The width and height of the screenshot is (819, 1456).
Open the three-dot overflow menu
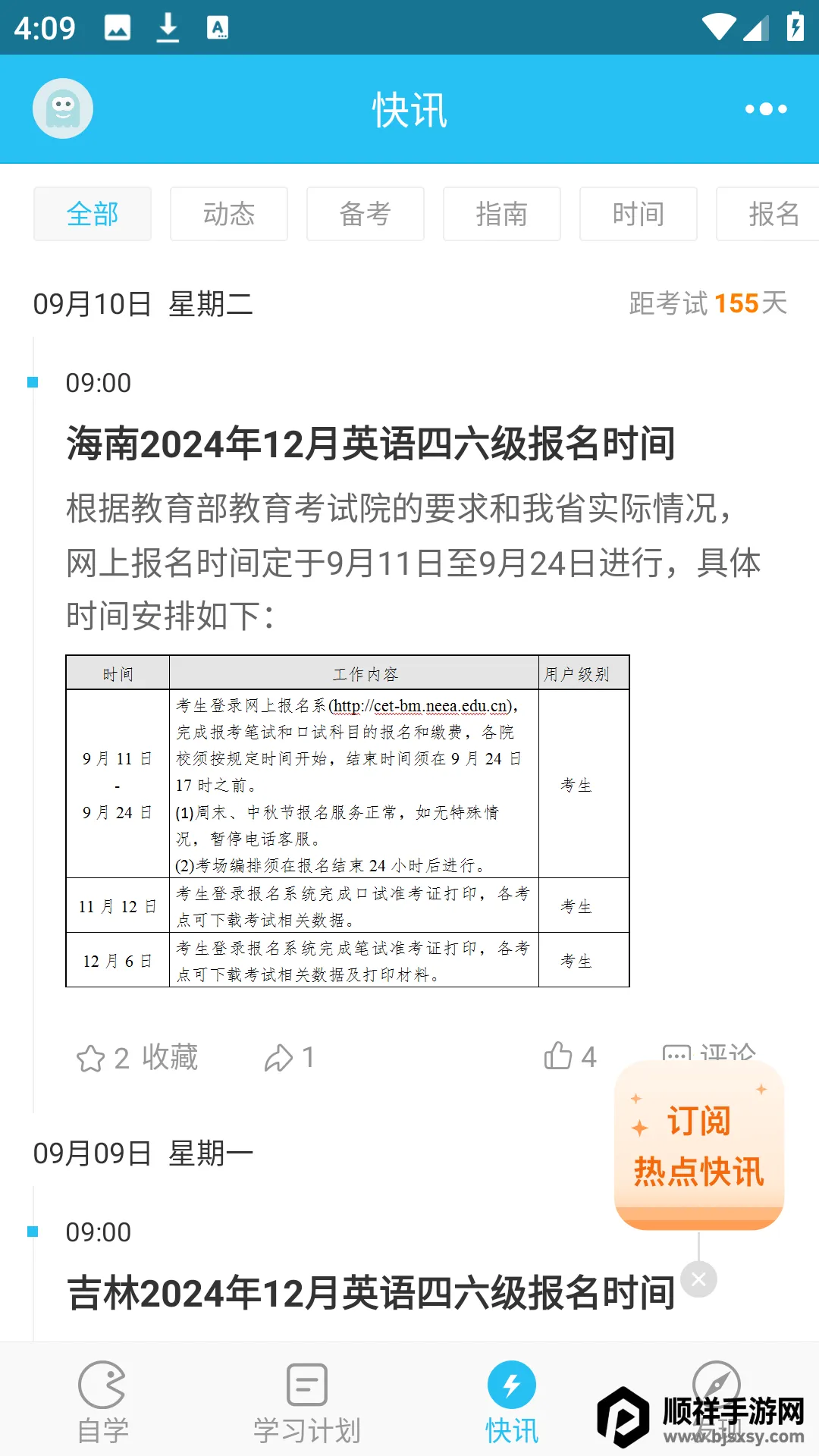point(765,109)
